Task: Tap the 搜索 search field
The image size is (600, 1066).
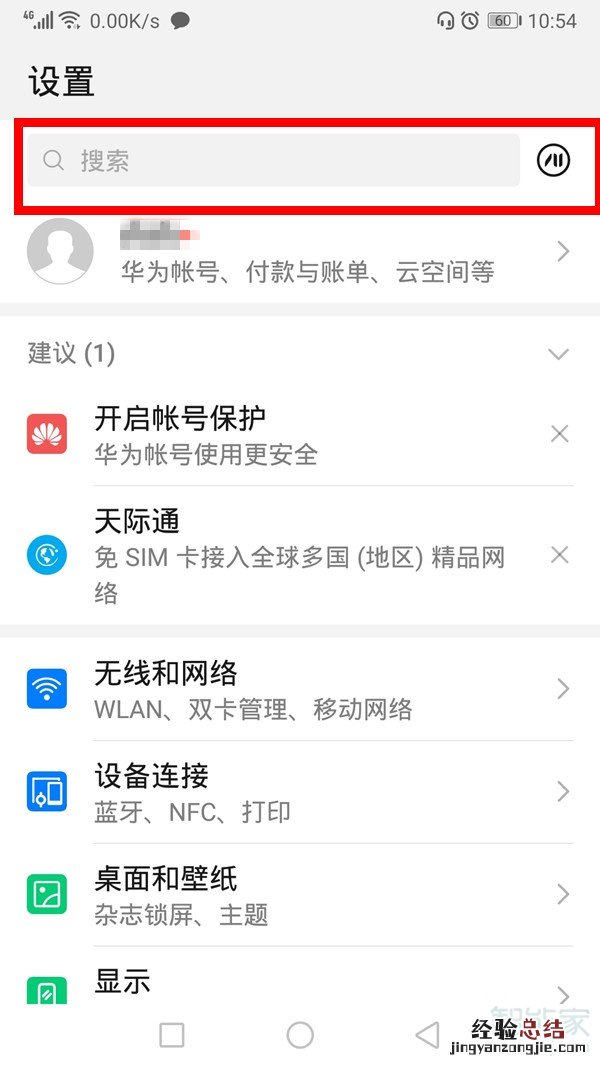Action: [x=272, y=160]
